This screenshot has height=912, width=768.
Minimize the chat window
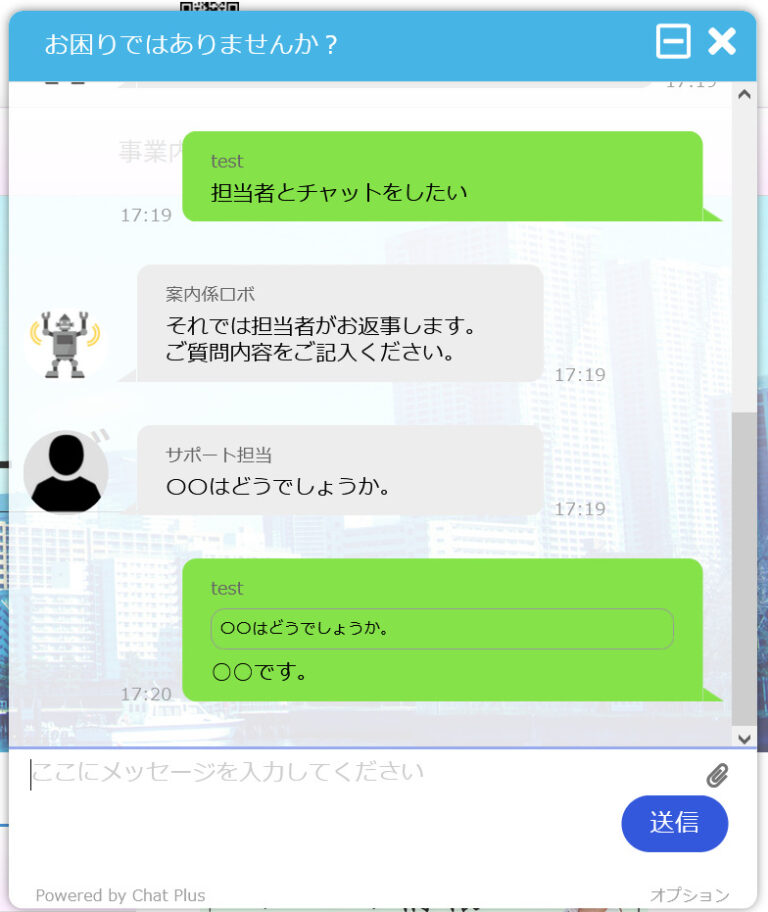(x=673, y=42)
